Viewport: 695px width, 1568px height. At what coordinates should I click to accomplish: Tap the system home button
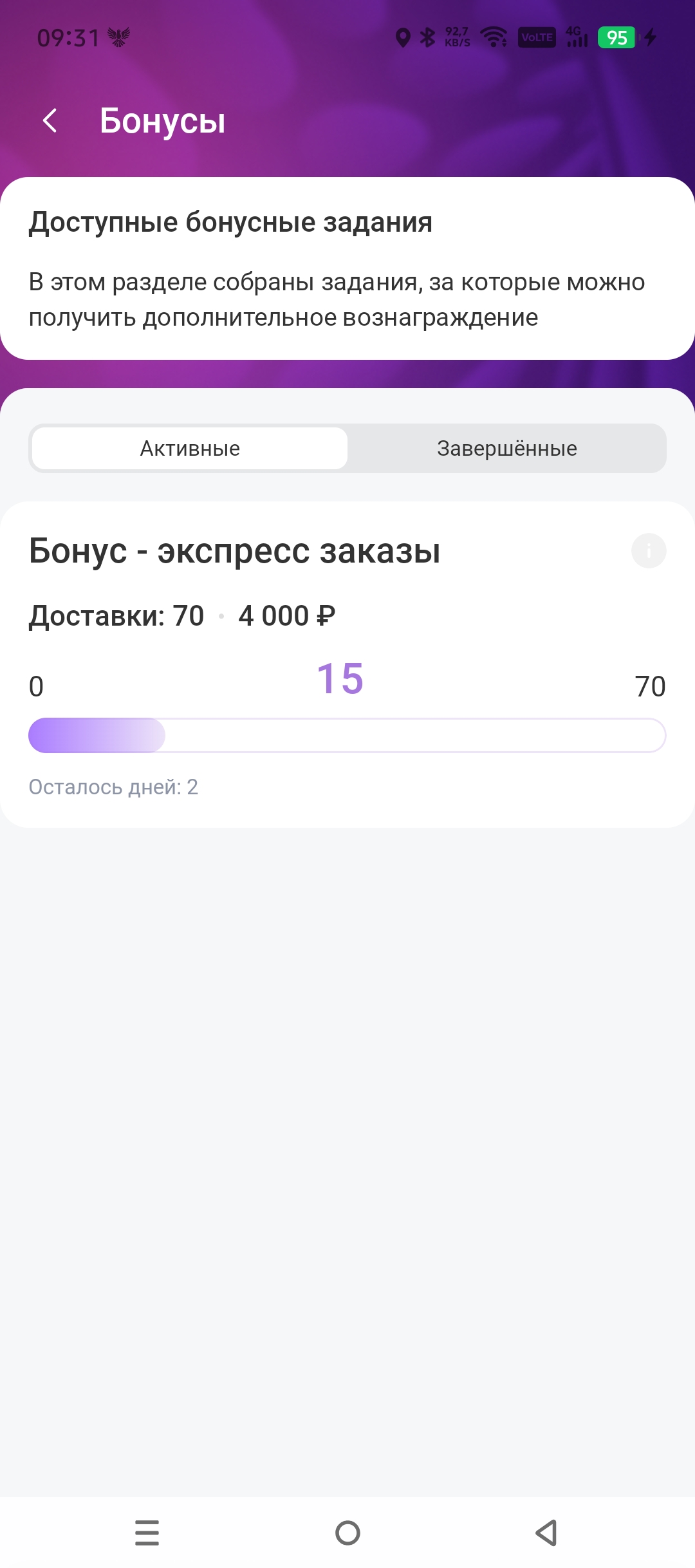pos(347,1533)
